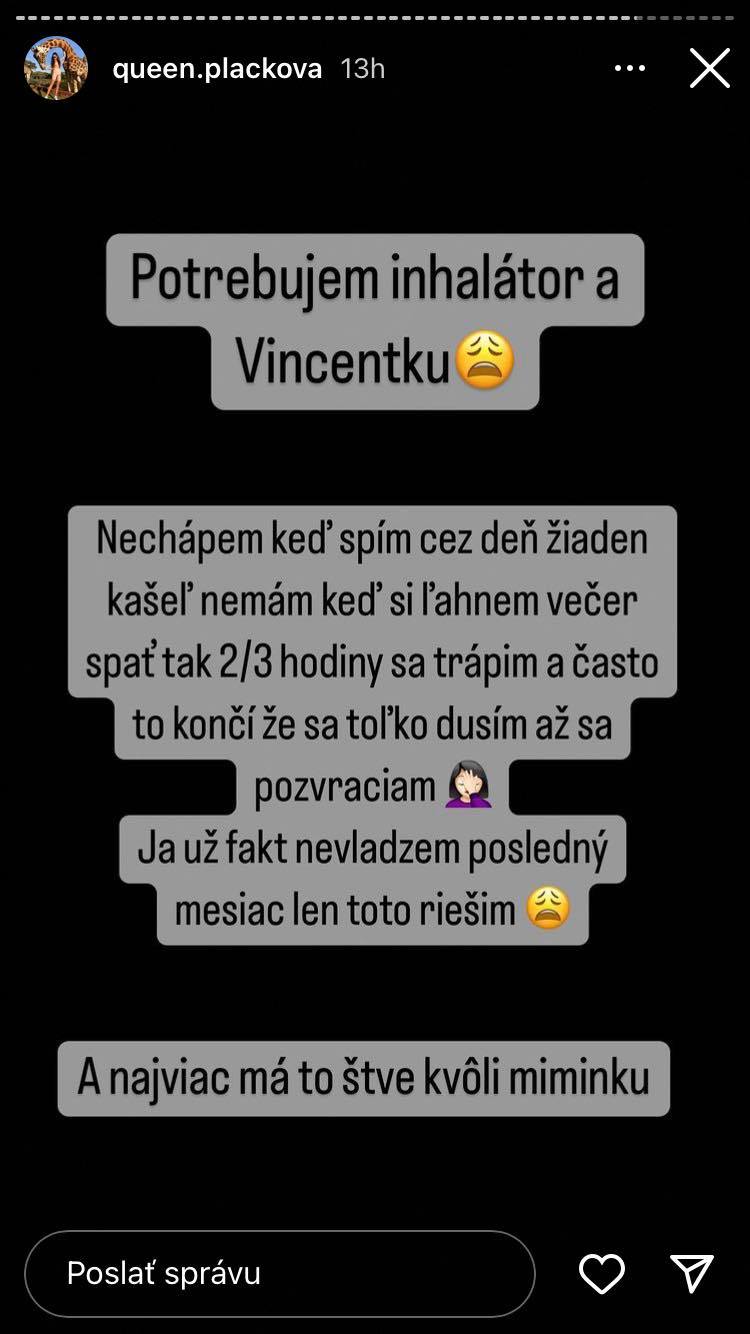This screenshot has height=1334, width=750.
Task: Open the three-dot story options menu
Action: coord(630,68)
